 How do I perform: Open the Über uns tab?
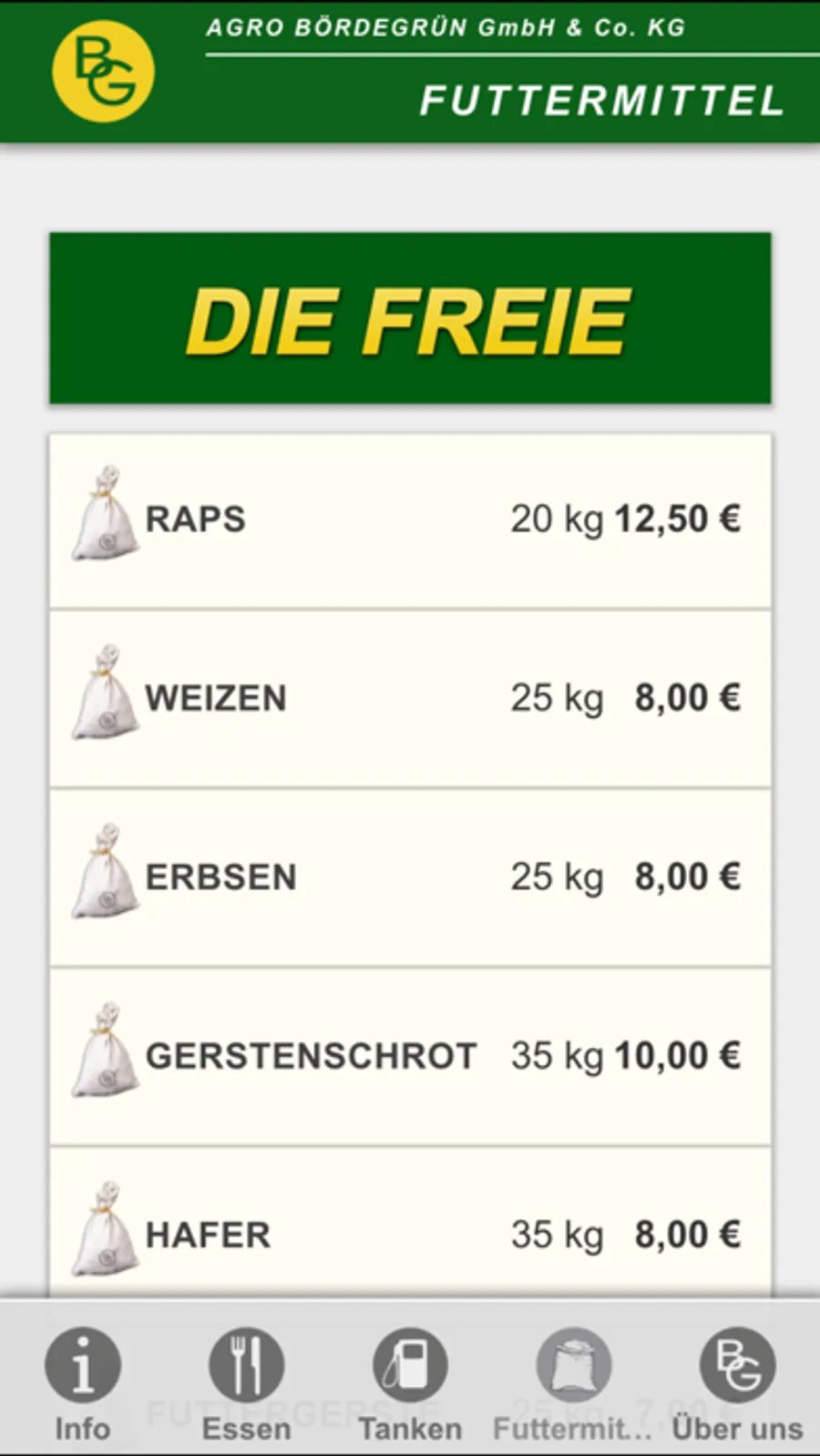pyautogui.click(x=737, y=1382)
